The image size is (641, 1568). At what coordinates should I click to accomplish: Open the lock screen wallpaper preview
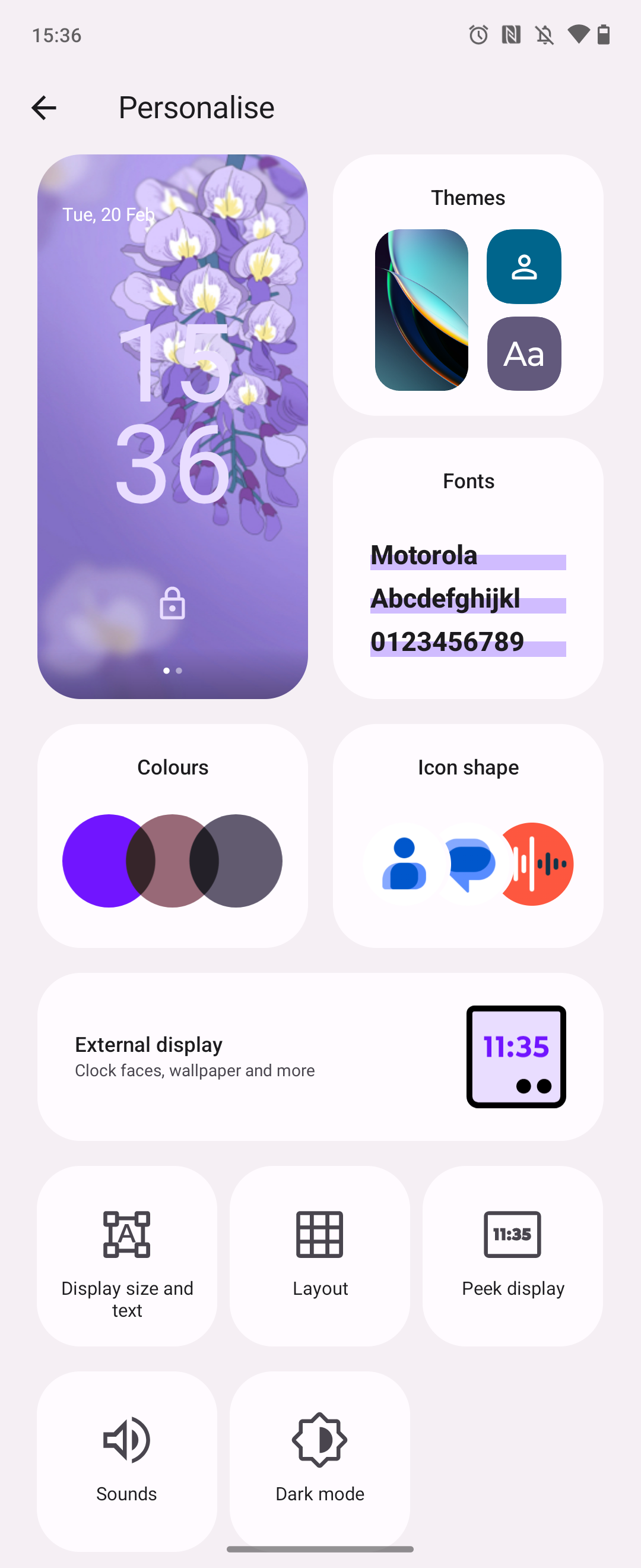(x=172, y=426)
